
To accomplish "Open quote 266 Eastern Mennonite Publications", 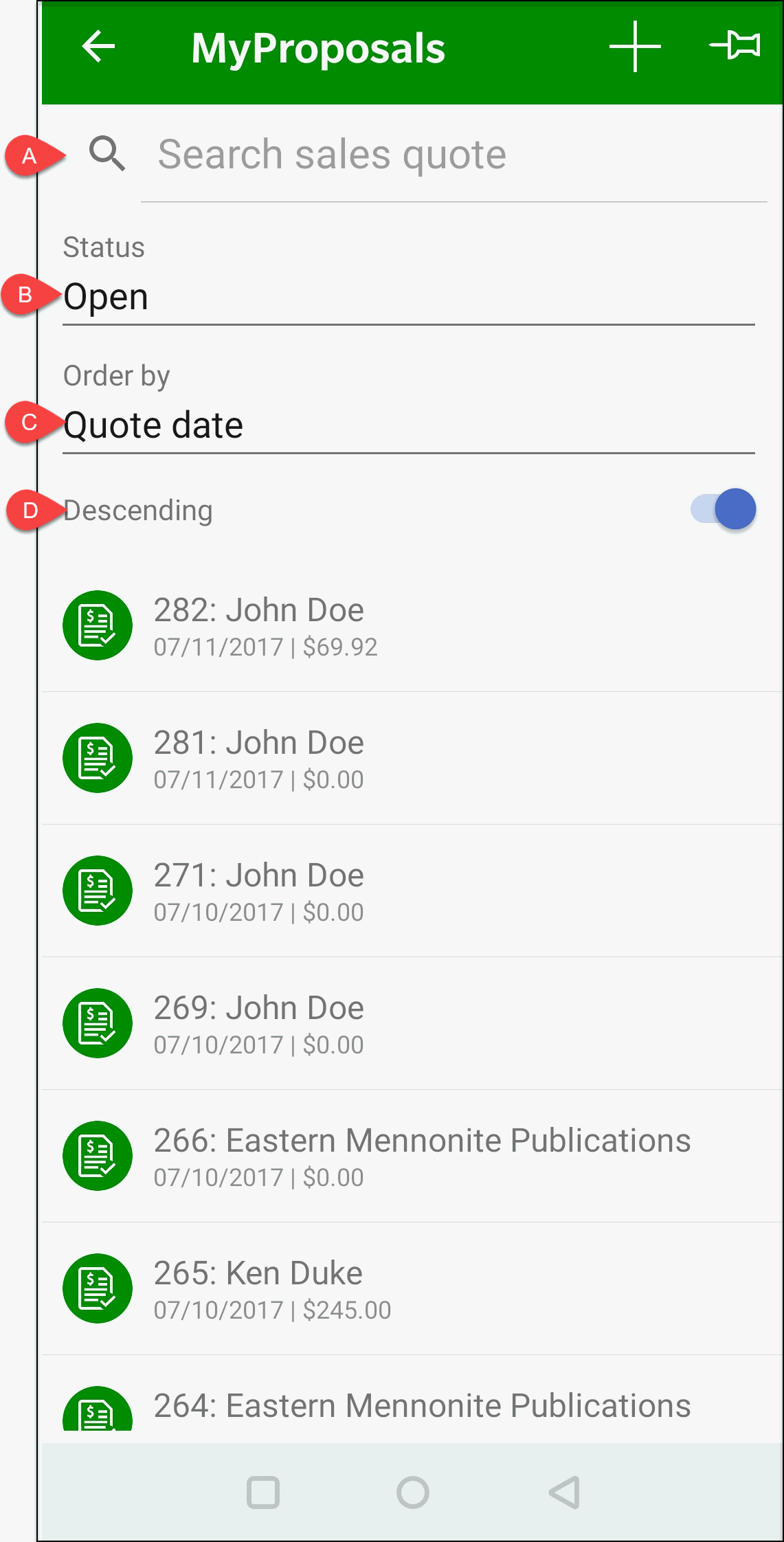I will 412,1156.
